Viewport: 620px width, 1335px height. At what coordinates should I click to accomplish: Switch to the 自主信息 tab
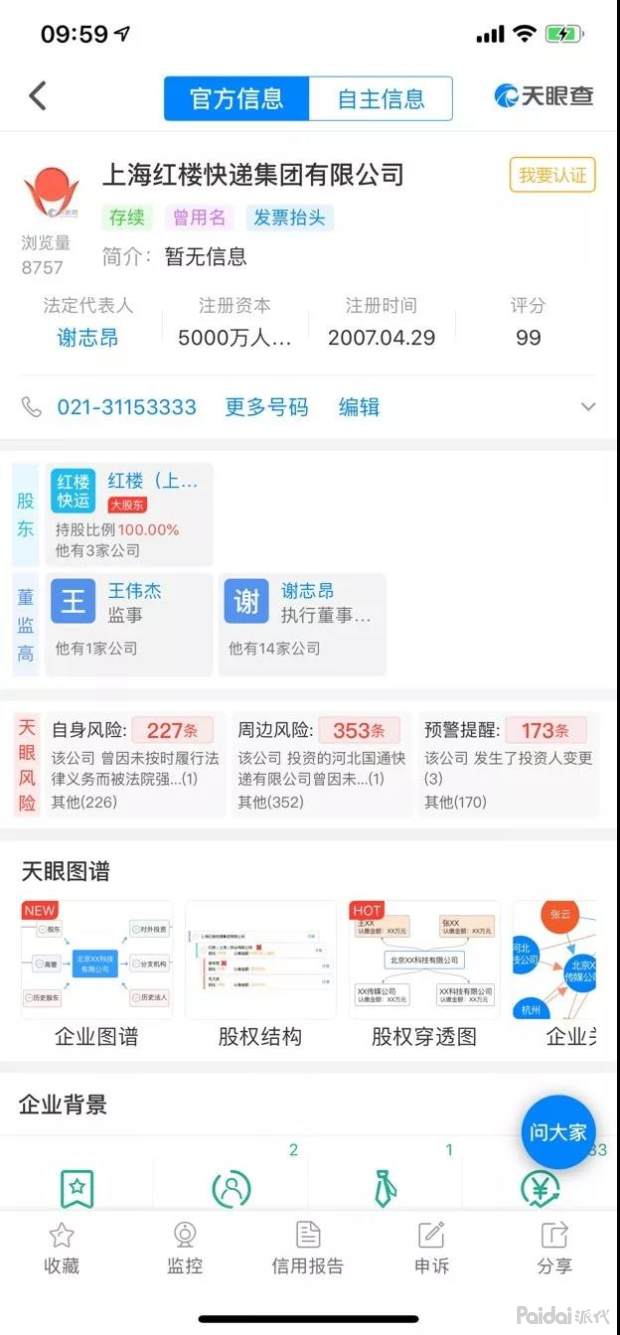[380, 98]
